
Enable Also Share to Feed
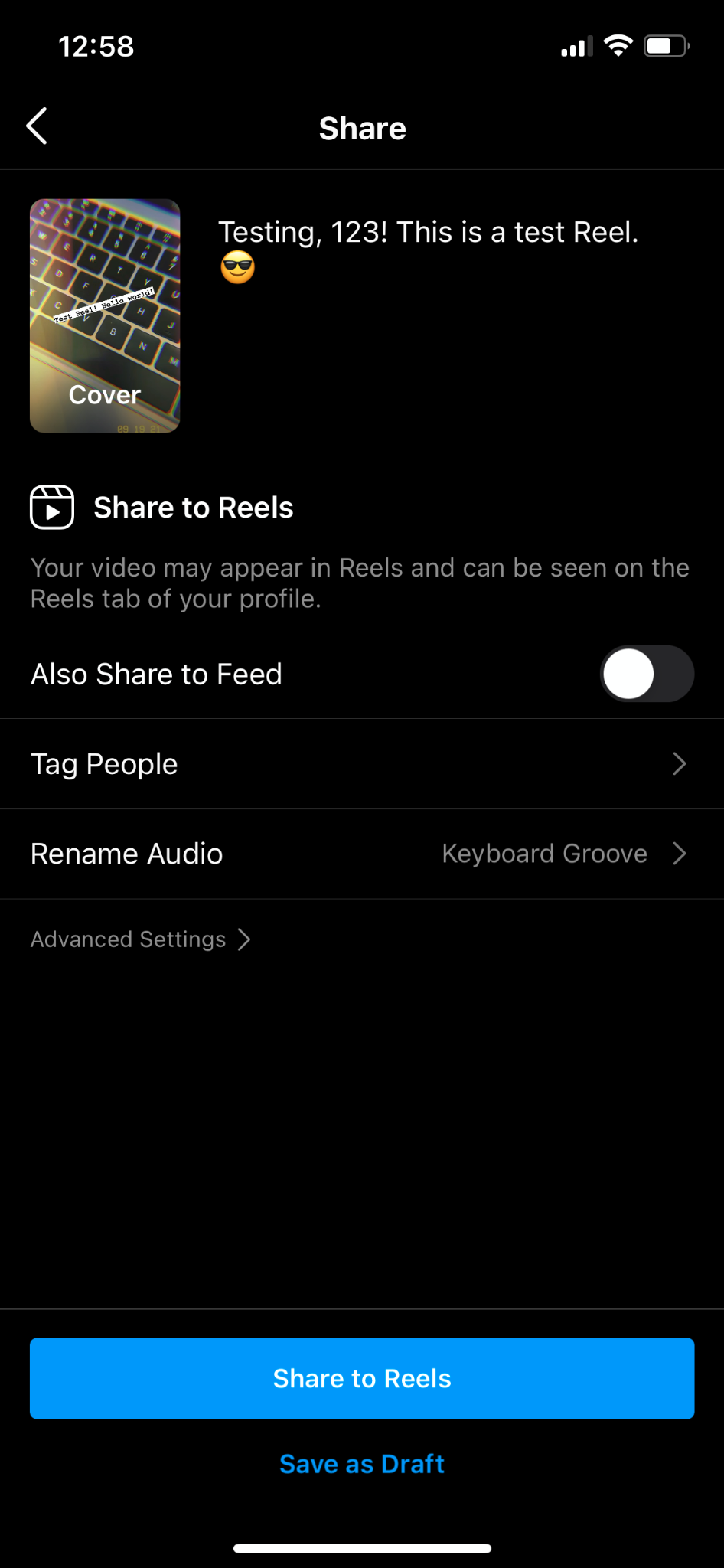[647, 674]
